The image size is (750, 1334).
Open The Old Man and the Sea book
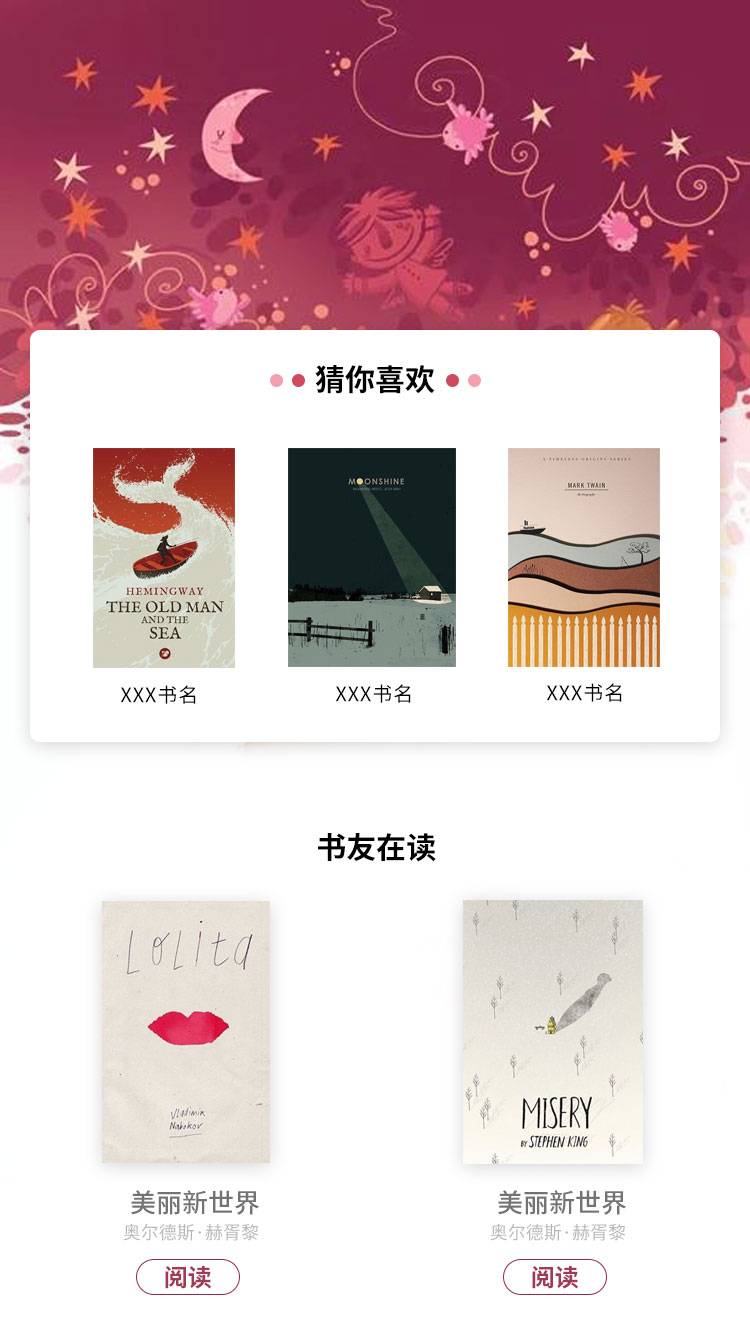tap(164, 557)
